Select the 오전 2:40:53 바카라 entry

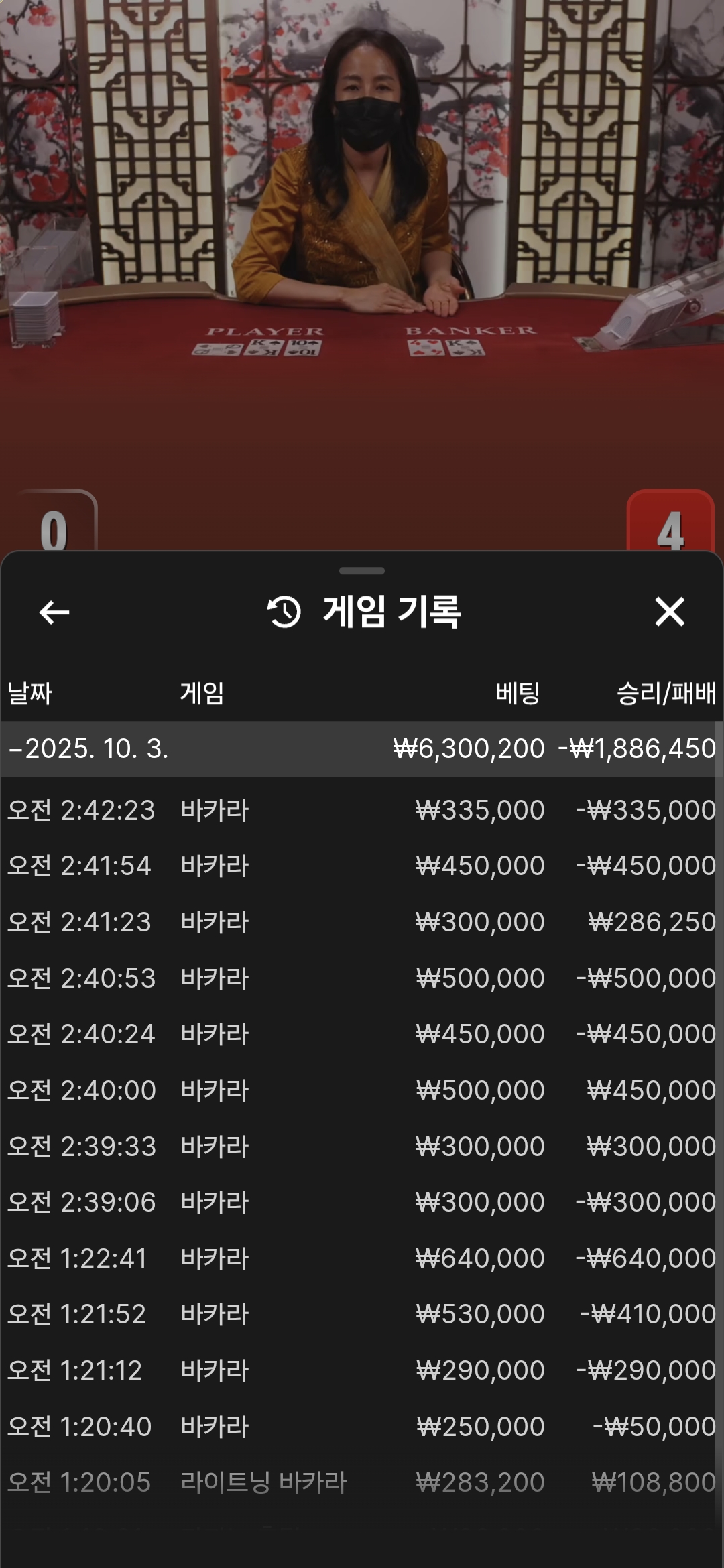pos(362,978)
